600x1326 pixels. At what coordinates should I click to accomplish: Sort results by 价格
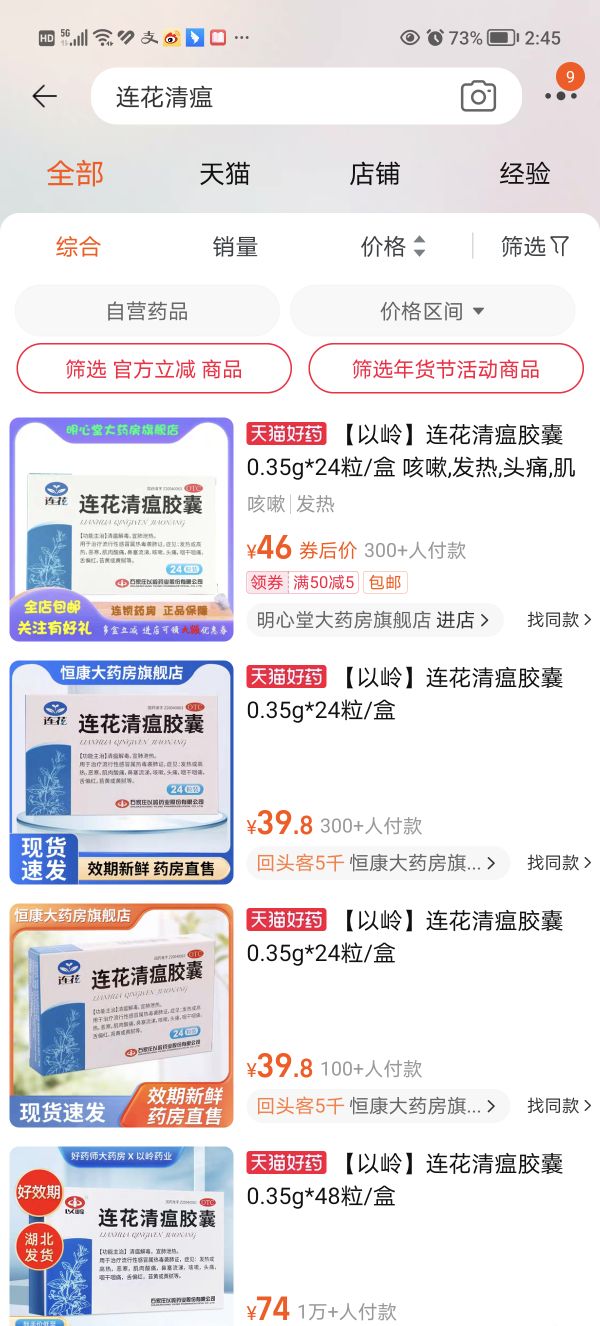(x=392, y=247)
